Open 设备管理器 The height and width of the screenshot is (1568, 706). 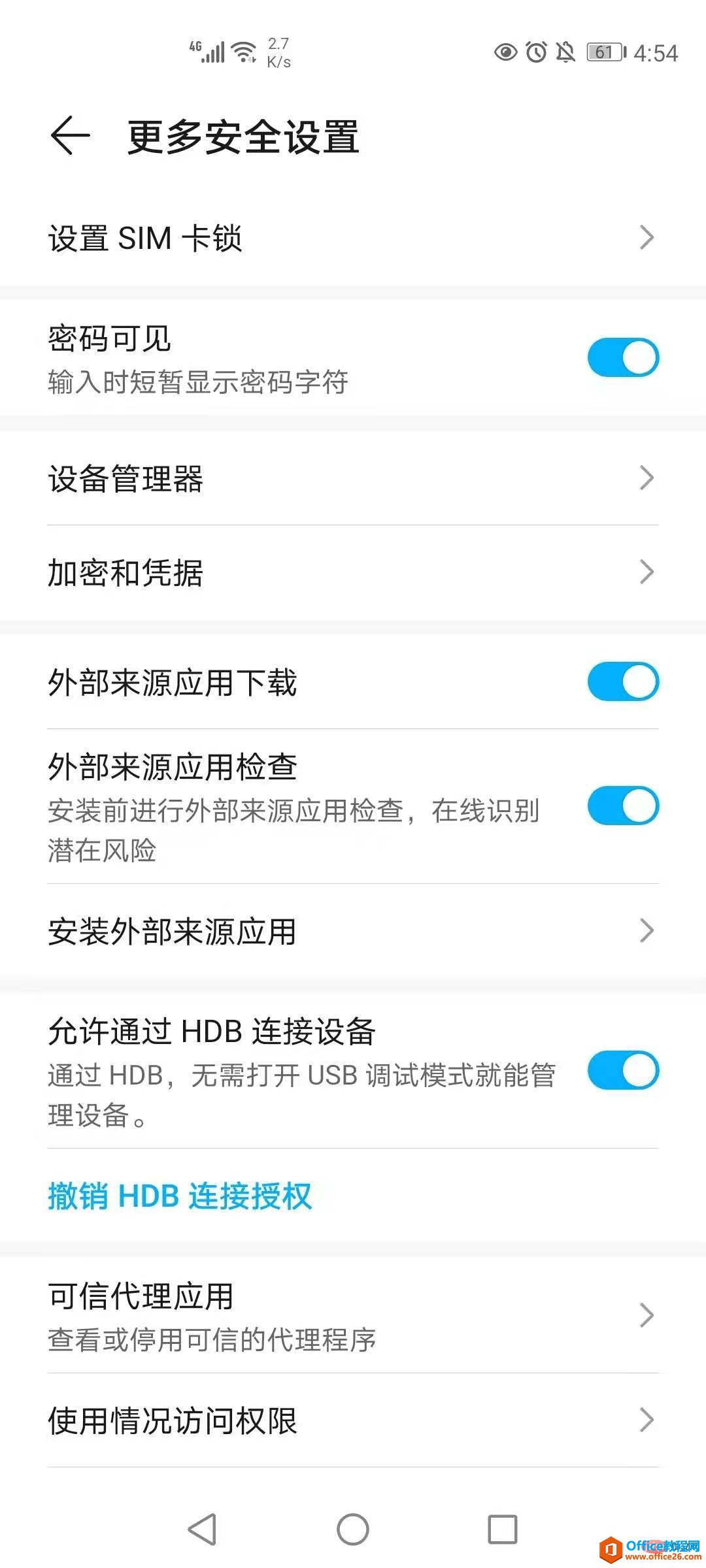[x=353, y=478]
